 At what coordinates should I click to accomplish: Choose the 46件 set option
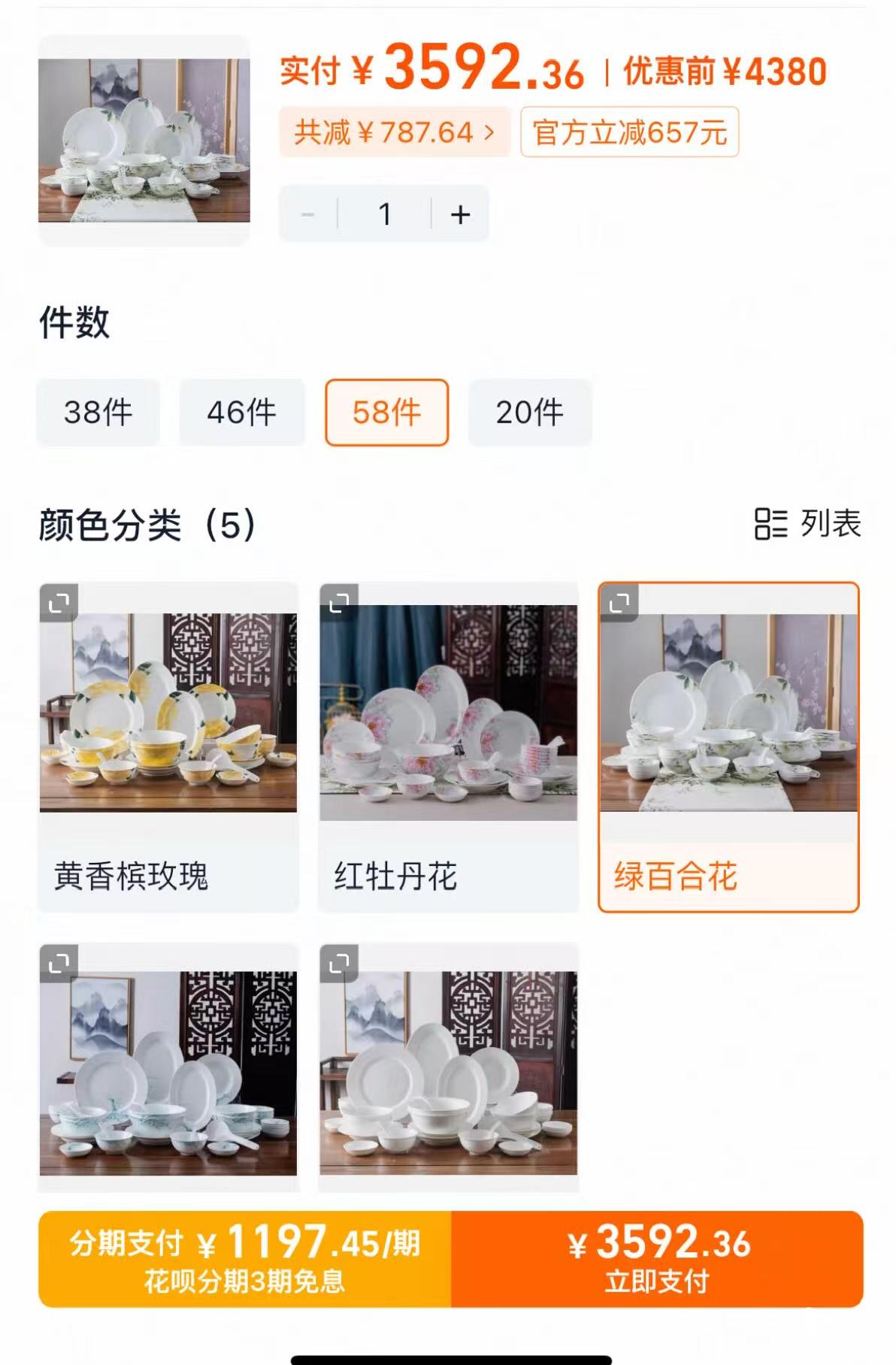(242, 413)
